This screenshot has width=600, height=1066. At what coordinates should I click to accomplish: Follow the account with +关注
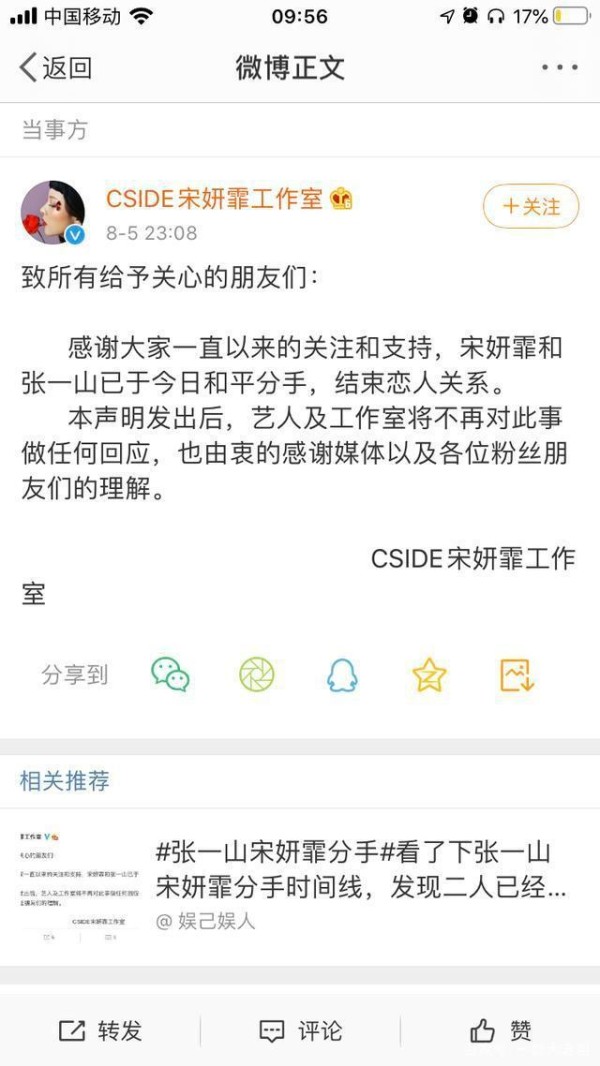(531, 206)
